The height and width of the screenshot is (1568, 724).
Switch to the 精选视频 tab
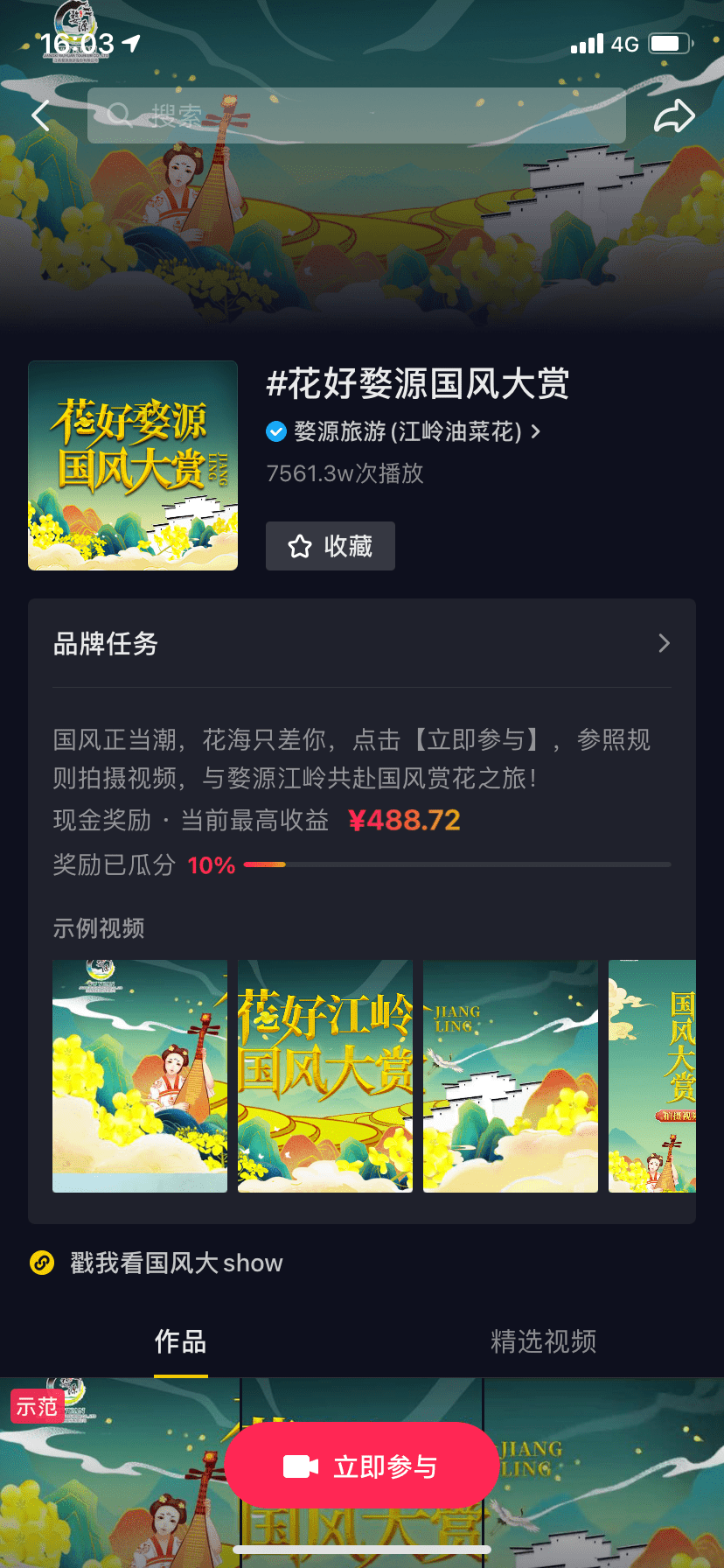click(x=543, y=1341)
